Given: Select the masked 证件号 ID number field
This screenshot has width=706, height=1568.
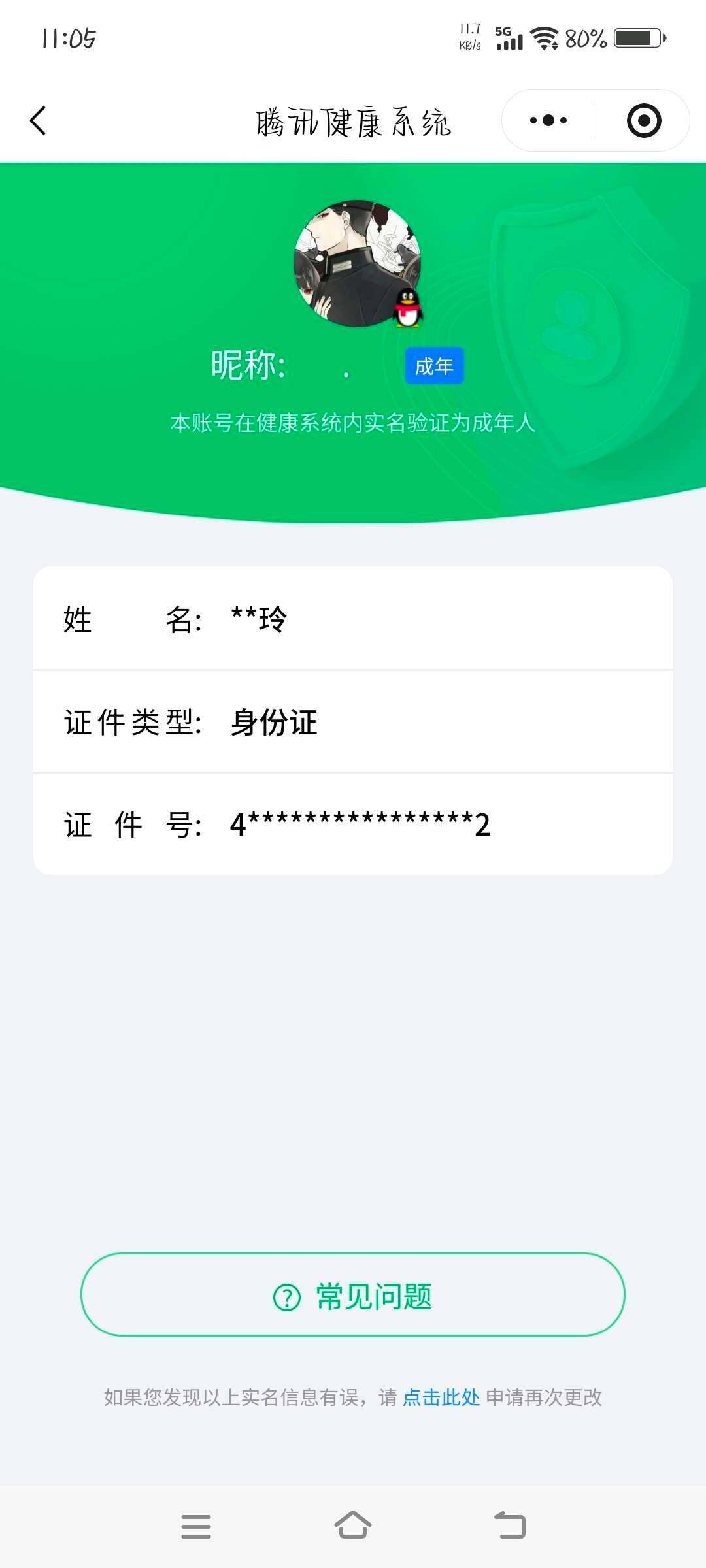Looking at the screenshot, I should (x=353, y=826).
